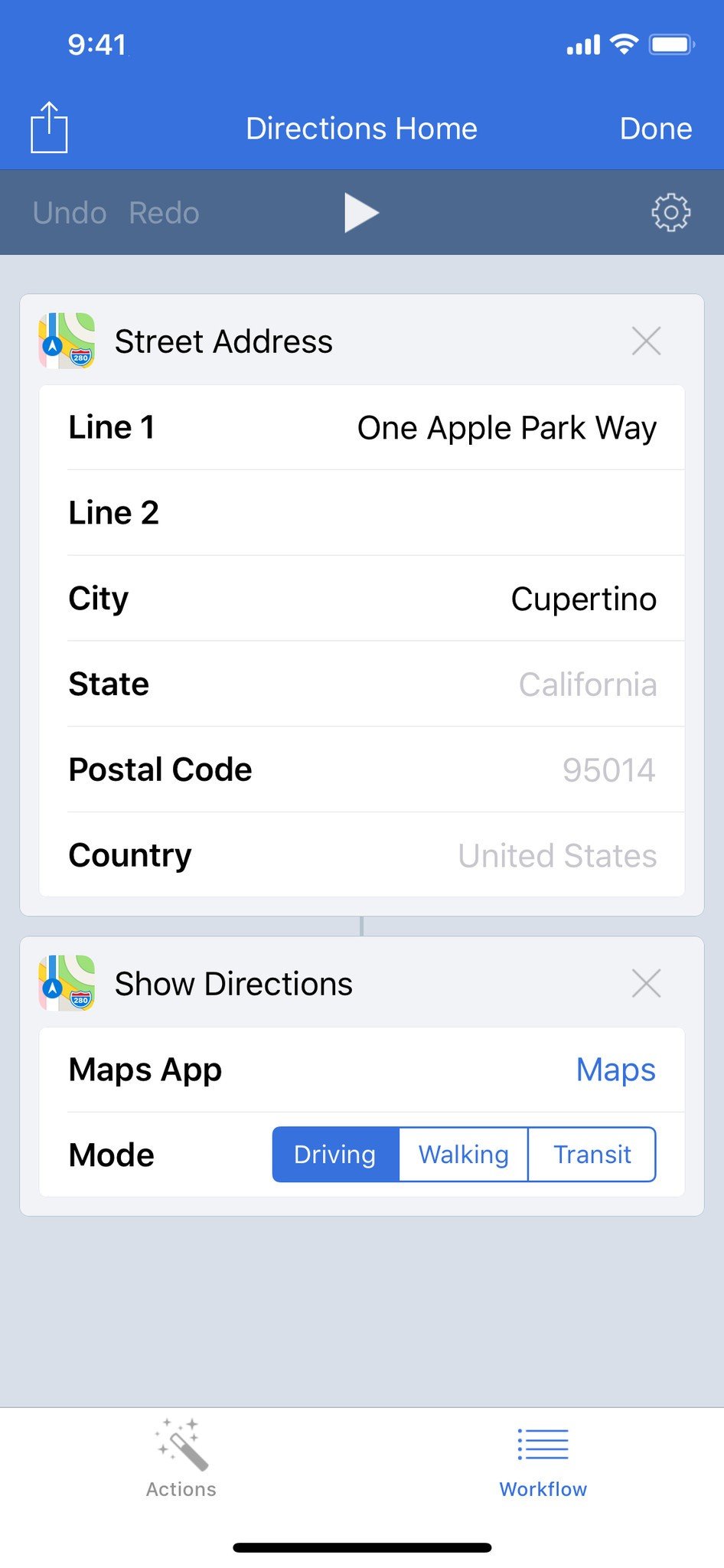The width and height of the screenshot is (724, 1568).
Task: Edit the Line 1 address field
Action: pyautogui.click(x=506, y=428)
